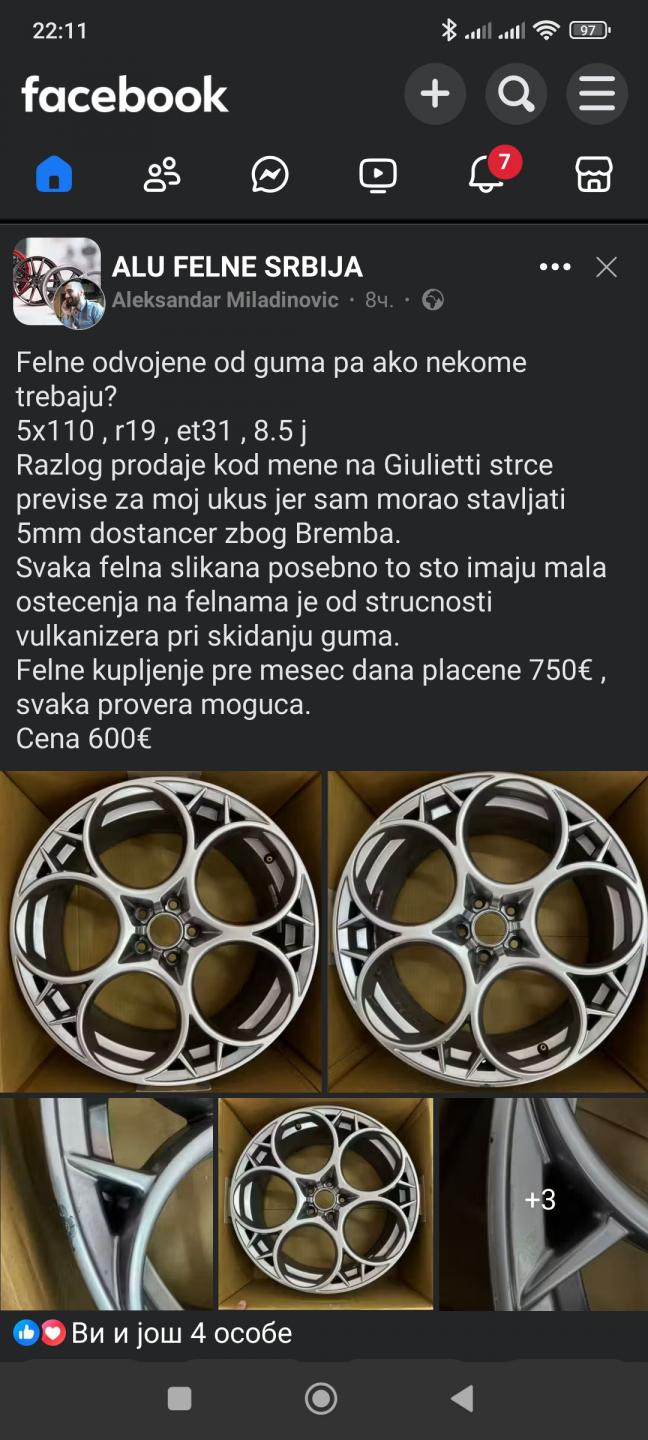This screenshot has width=648, height=1440.
Task: Open the second wheel photo
Action: [488, 931]
